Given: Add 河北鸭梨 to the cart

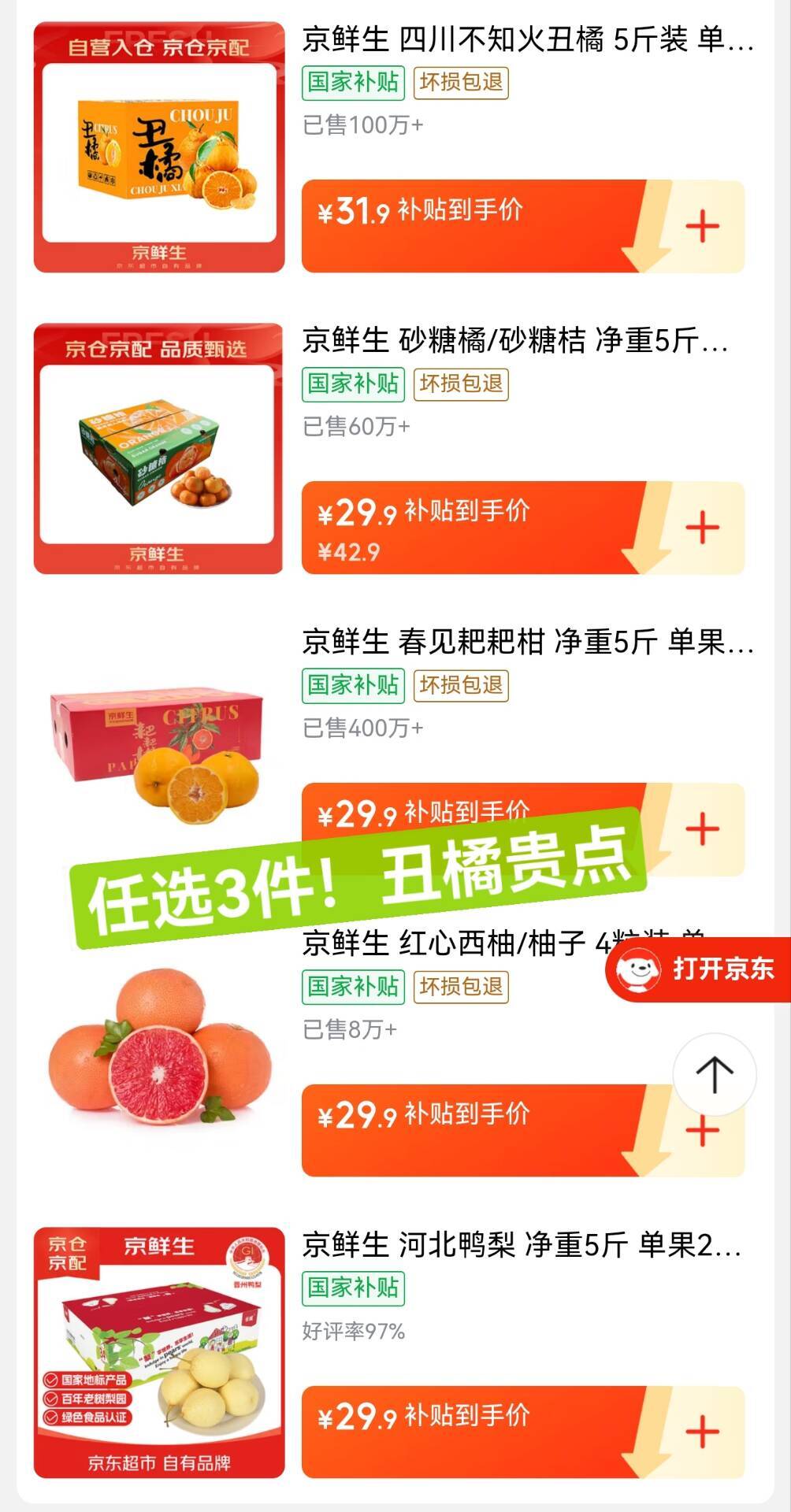Looking at the screenshot, I should (x=702, y=1432).
